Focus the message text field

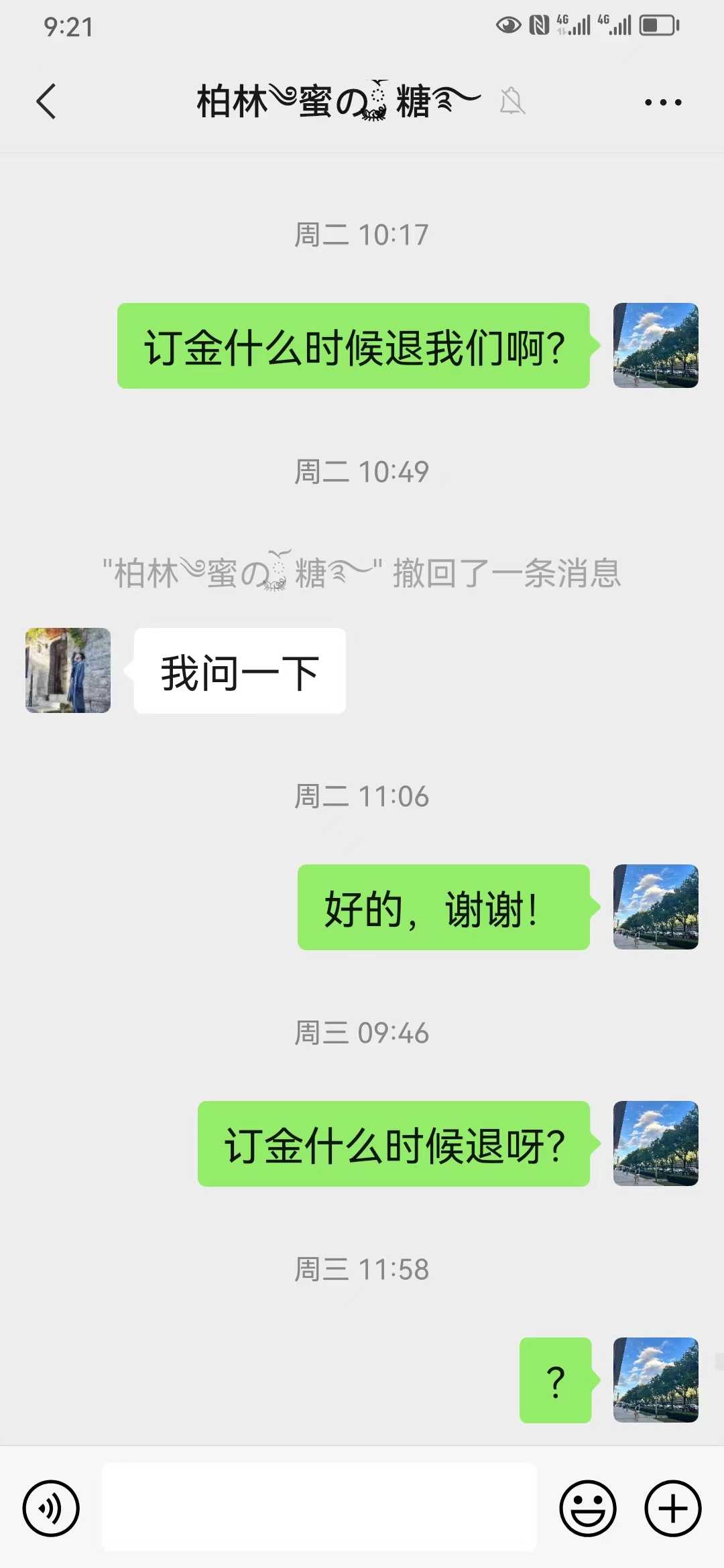tap(319, 1507)
